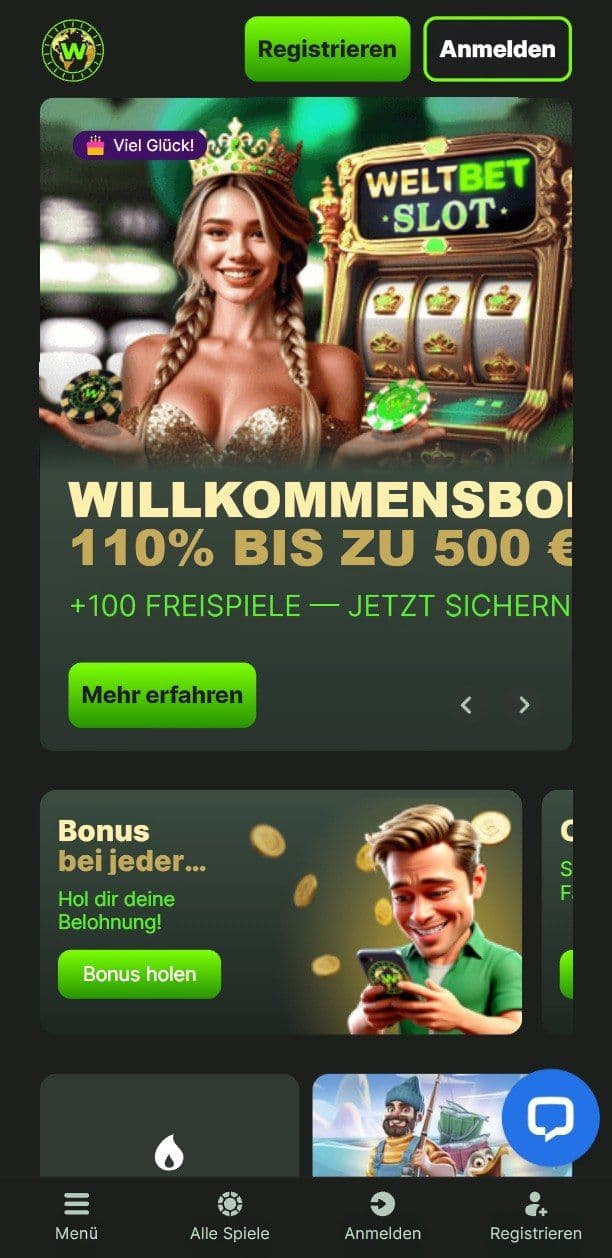This screenshot has width=612, height=1258.
Task: Open the fisherman game thumbnail
Action: [410, 1125]
